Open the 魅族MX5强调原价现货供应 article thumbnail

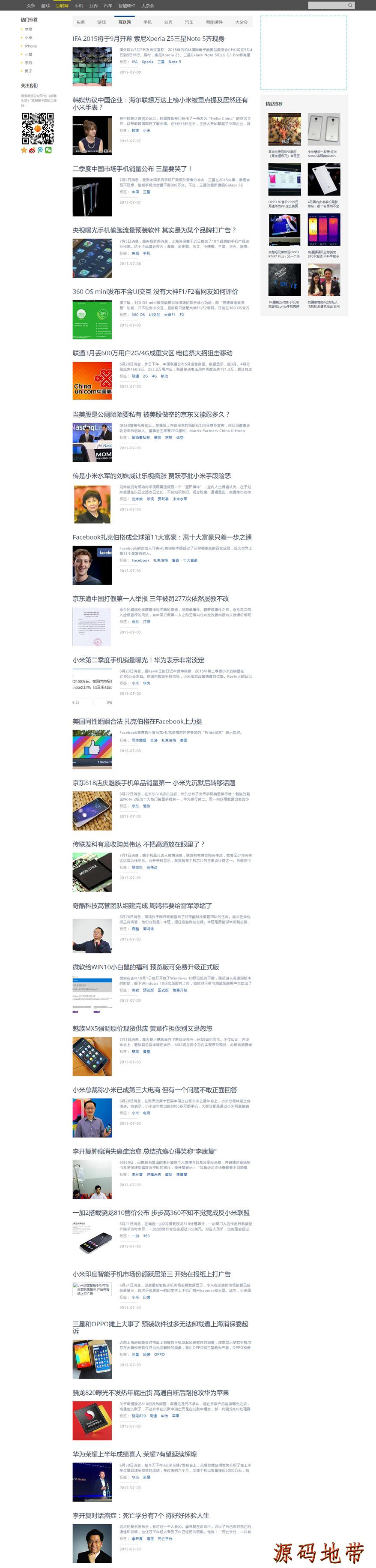92,1057
